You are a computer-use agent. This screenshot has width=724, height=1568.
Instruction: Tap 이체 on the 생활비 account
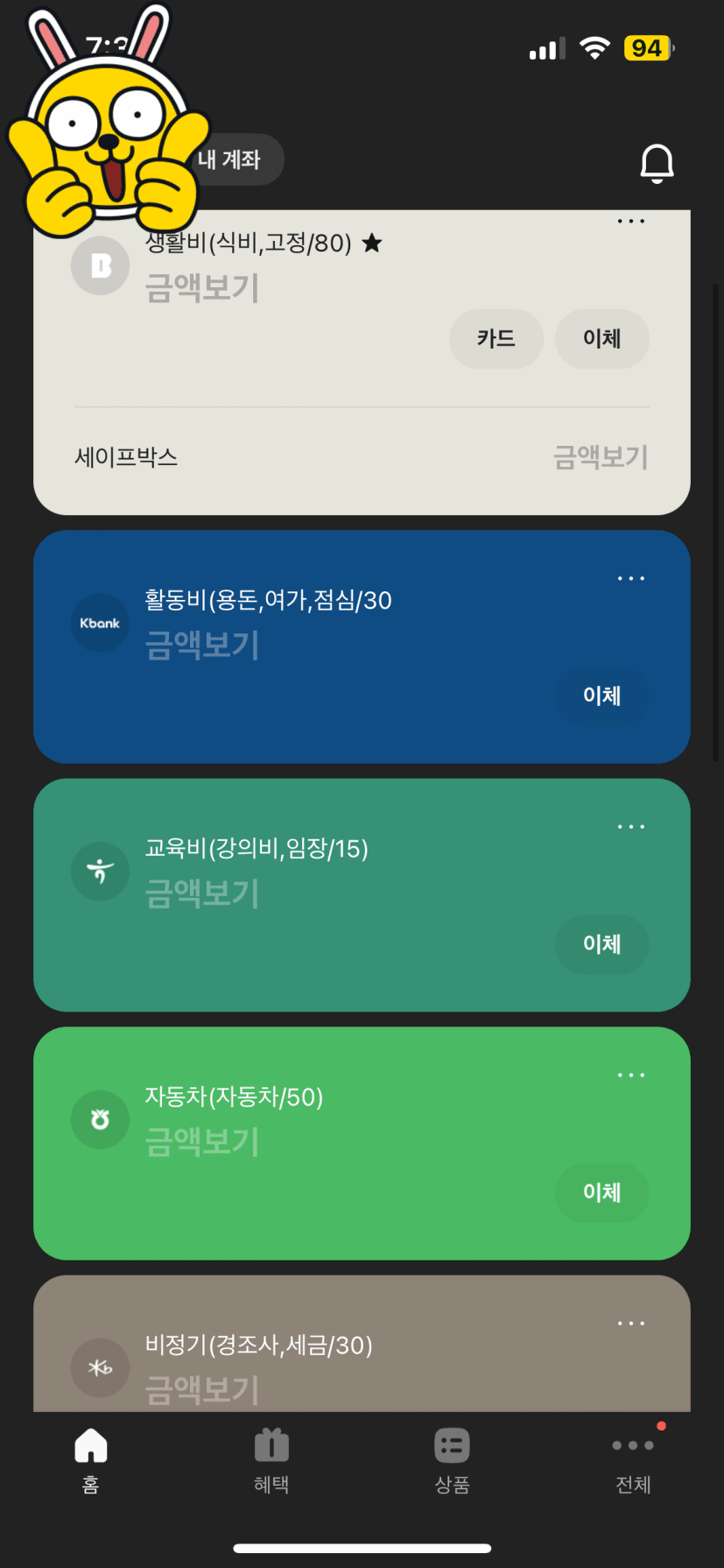click(x=602, y=339)
